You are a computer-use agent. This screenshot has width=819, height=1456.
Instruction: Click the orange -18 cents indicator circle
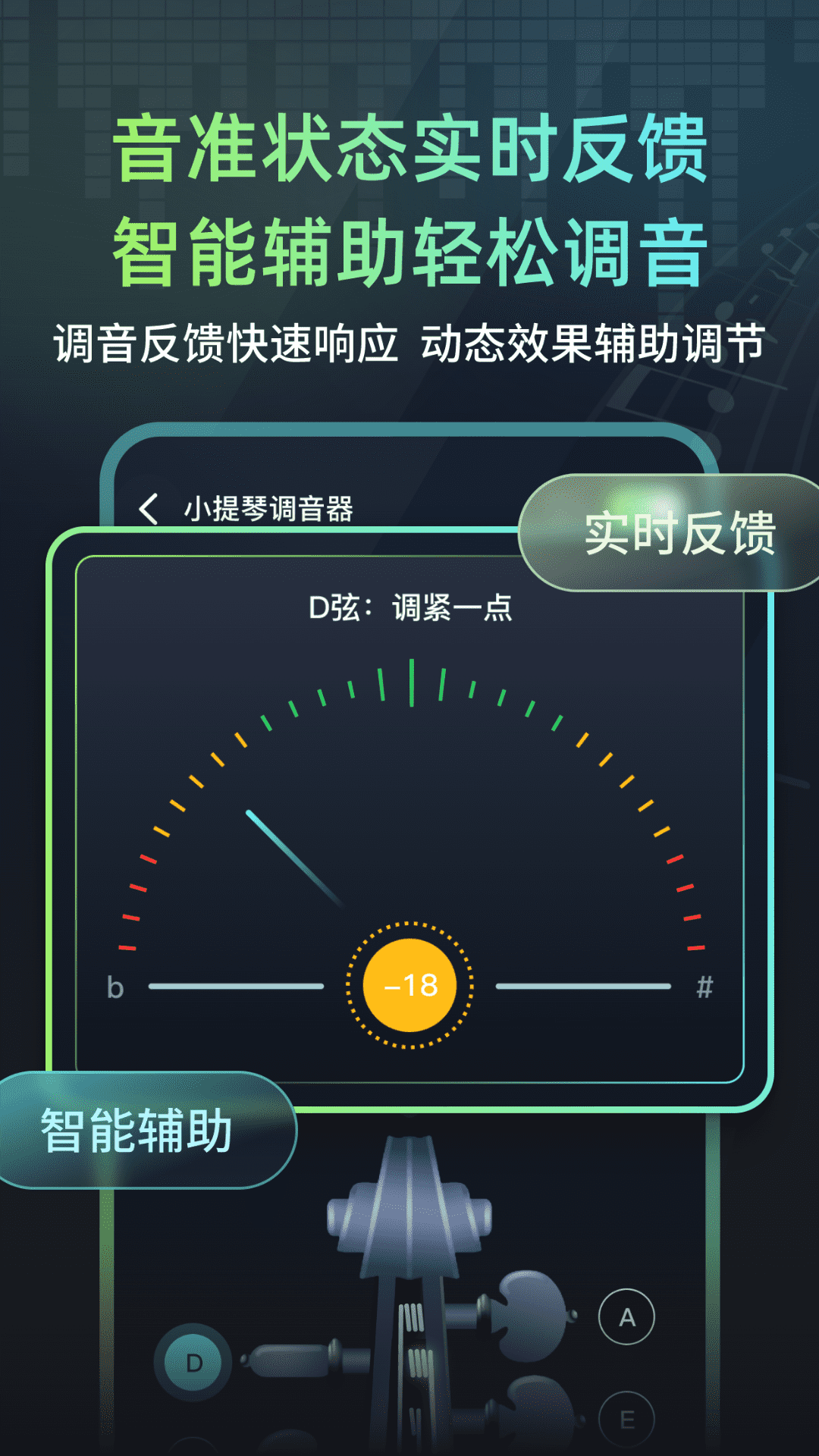[x=409, y=984]
